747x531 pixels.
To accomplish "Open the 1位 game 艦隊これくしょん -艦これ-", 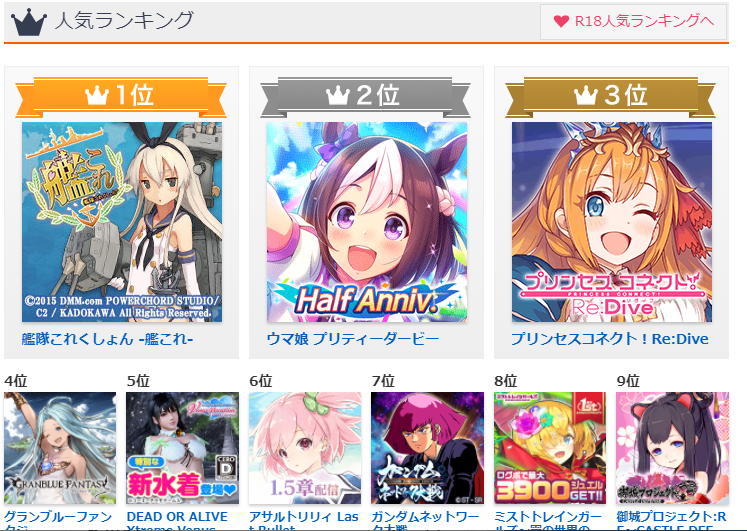I will pyautogui.click(x=122, y=222).
